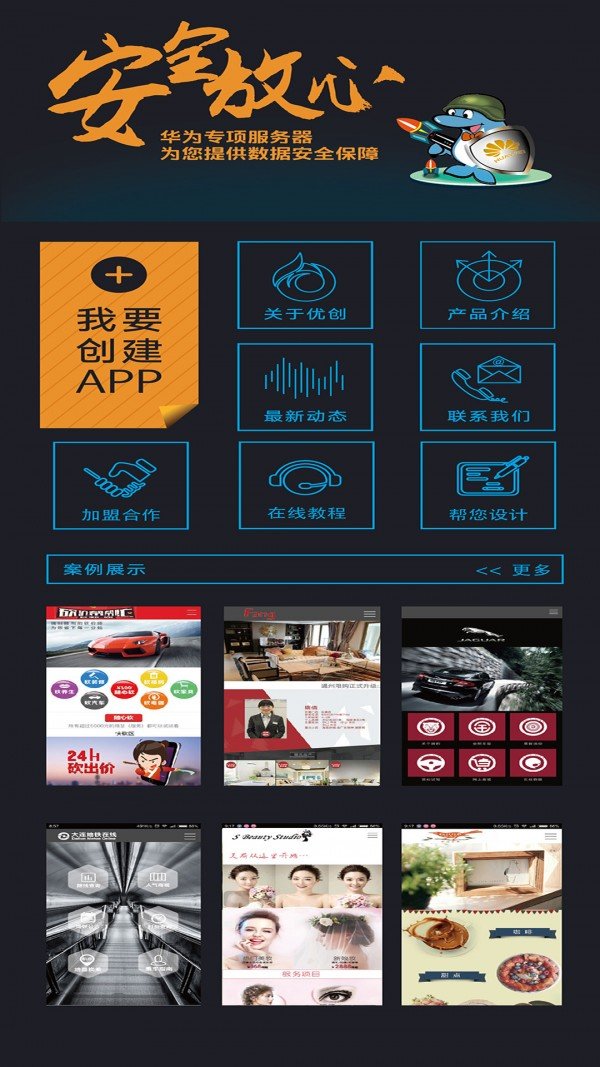Open the Jaguar car case
The height and width of the screenshot is (1067, 600).
tap(482, 695)
